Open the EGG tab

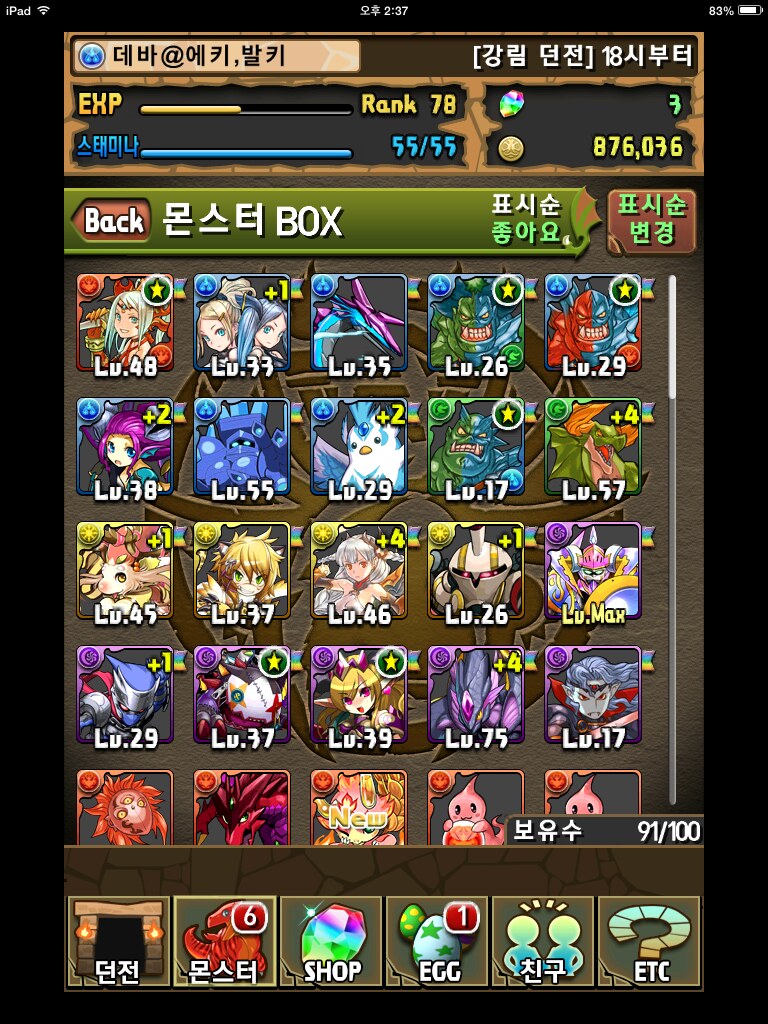tap(438, 942)
